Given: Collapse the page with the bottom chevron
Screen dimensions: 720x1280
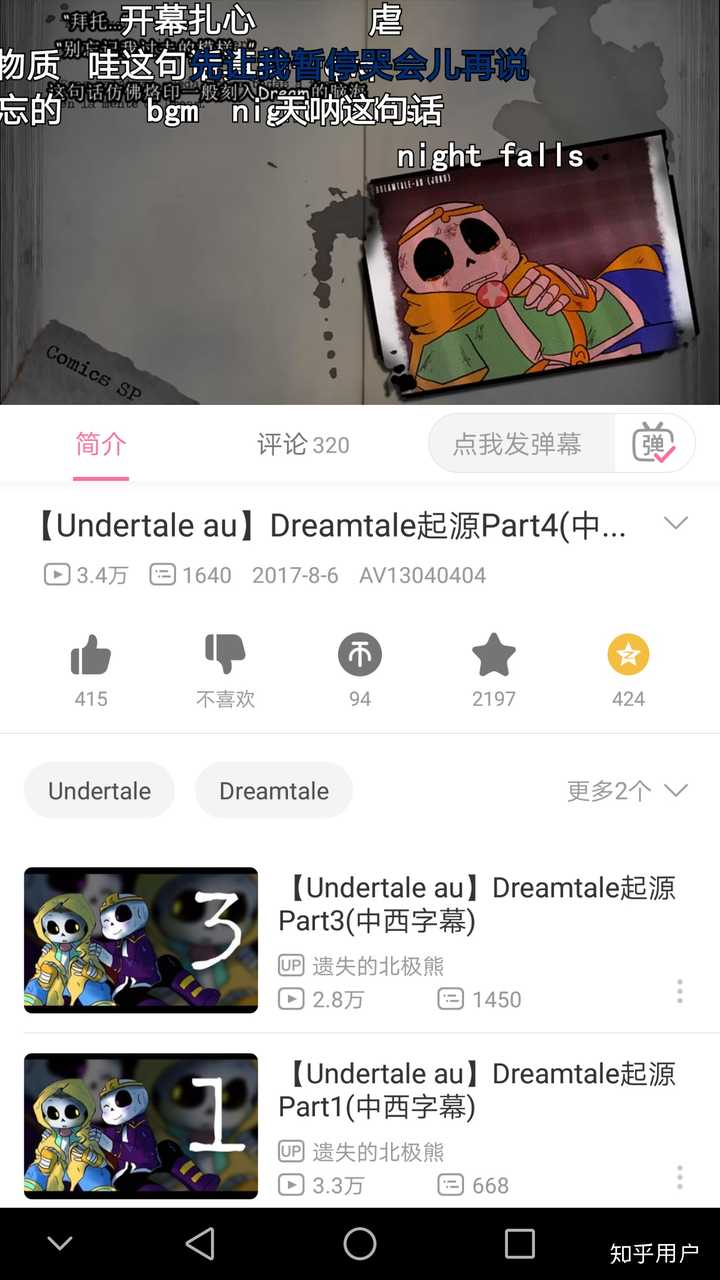Looking at the screenshot, I should pyautogui.click(x=60, y=1243).
